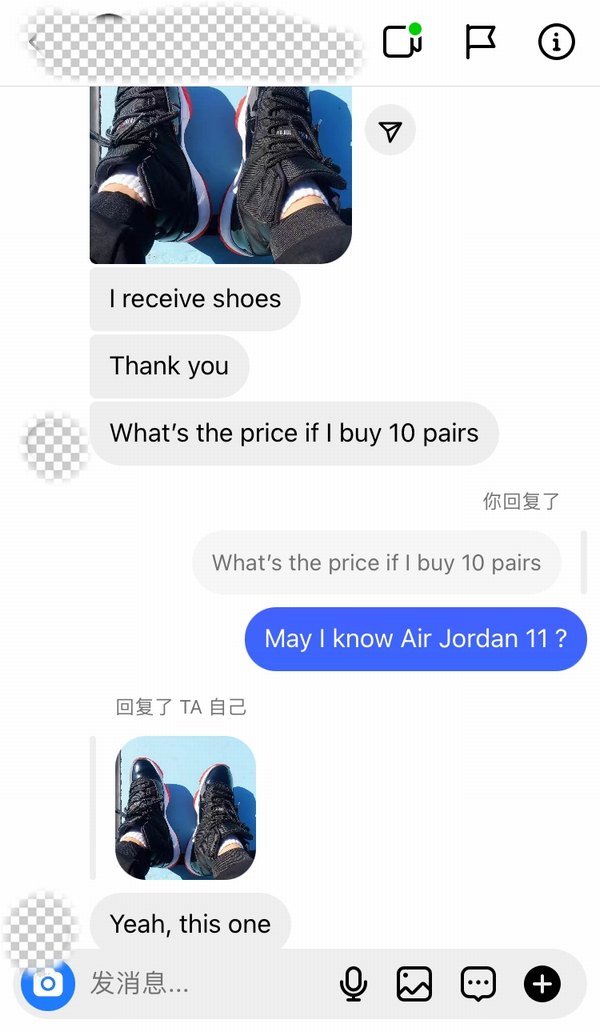Record a voice message
The width and height of the screenshot is (600, 1032).
(353, 984)
